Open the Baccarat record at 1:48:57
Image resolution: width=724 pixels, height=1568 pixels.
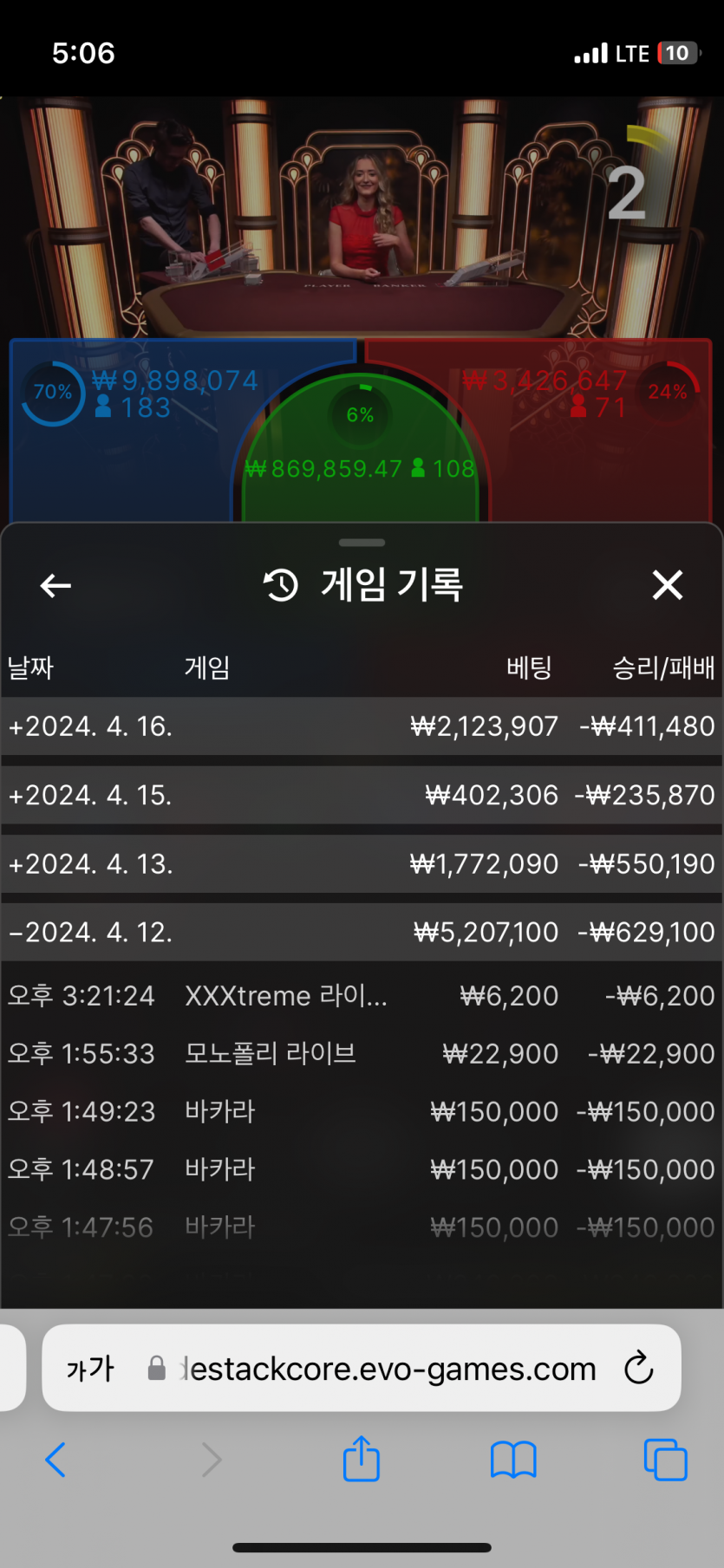[361, 1170]
